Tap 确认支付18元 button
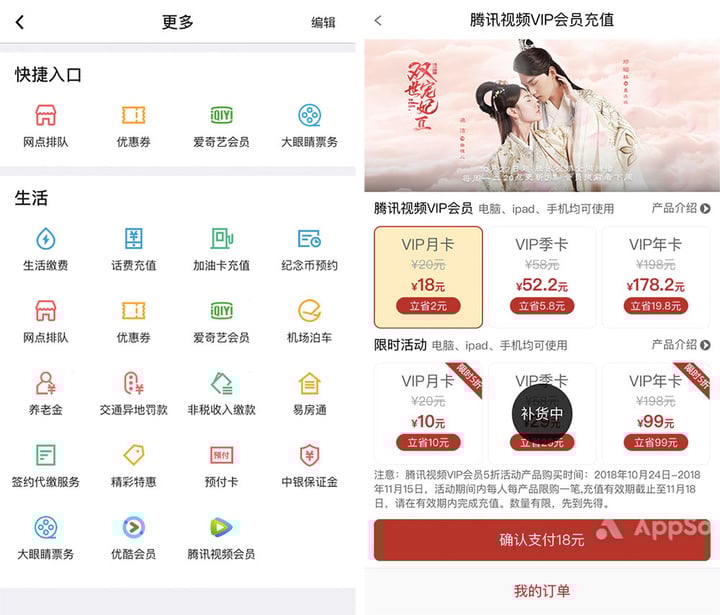The height and width of the screenshot is (615, 720). [x=541, y=540]
